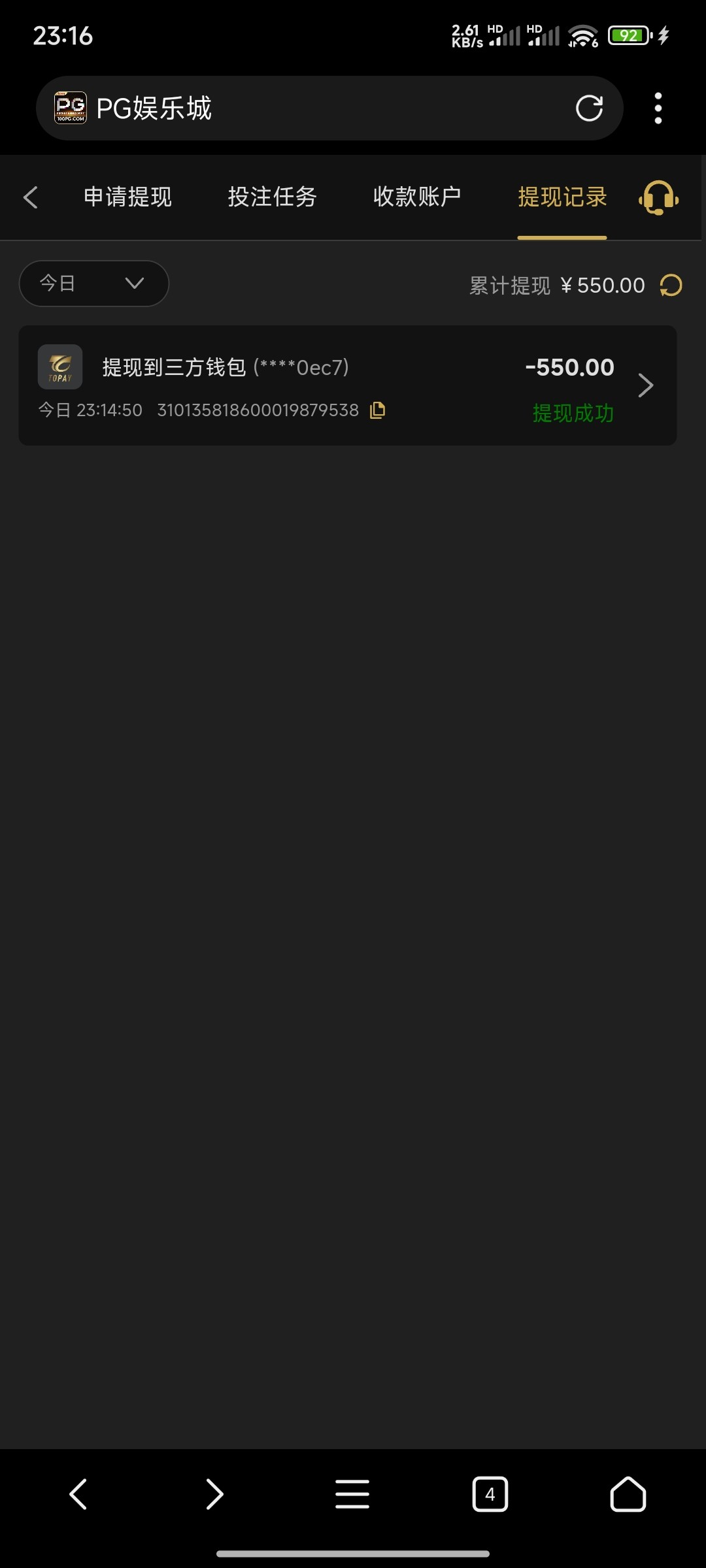
Task: Go back using the header arrow
Action: (31, 197)
